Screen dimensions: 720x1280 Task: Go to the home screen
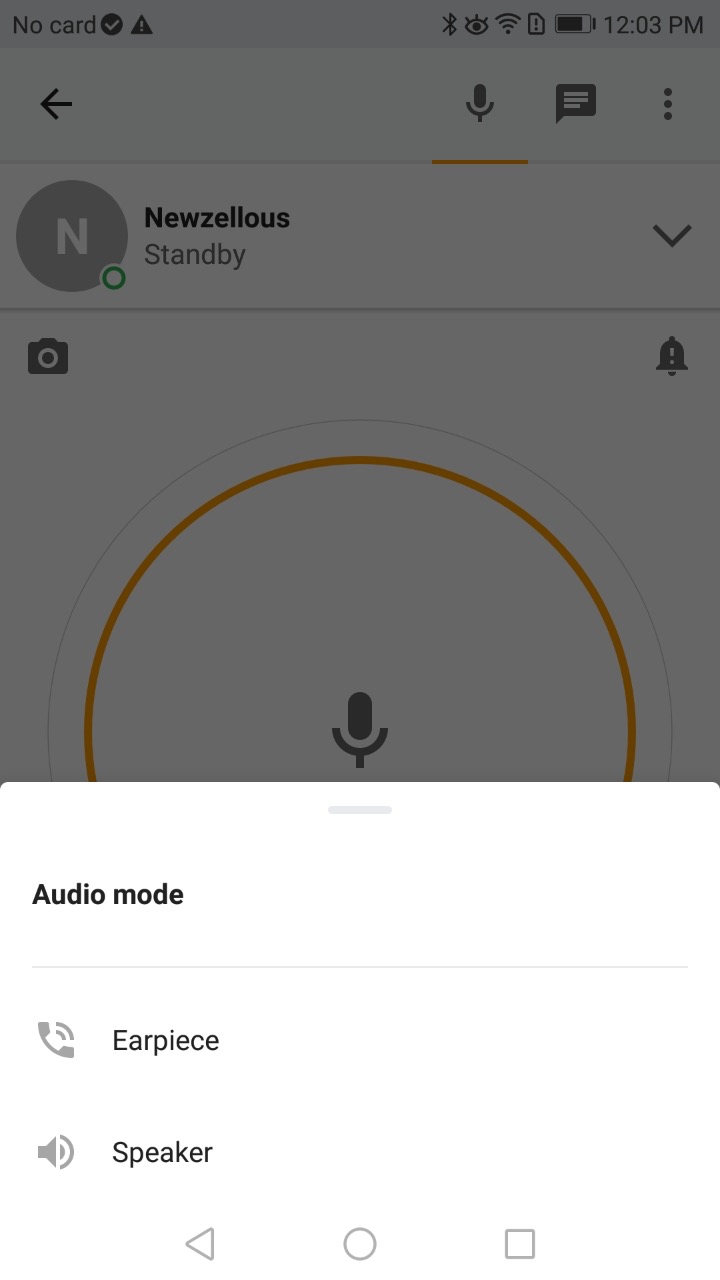[x=360, y=1244]
